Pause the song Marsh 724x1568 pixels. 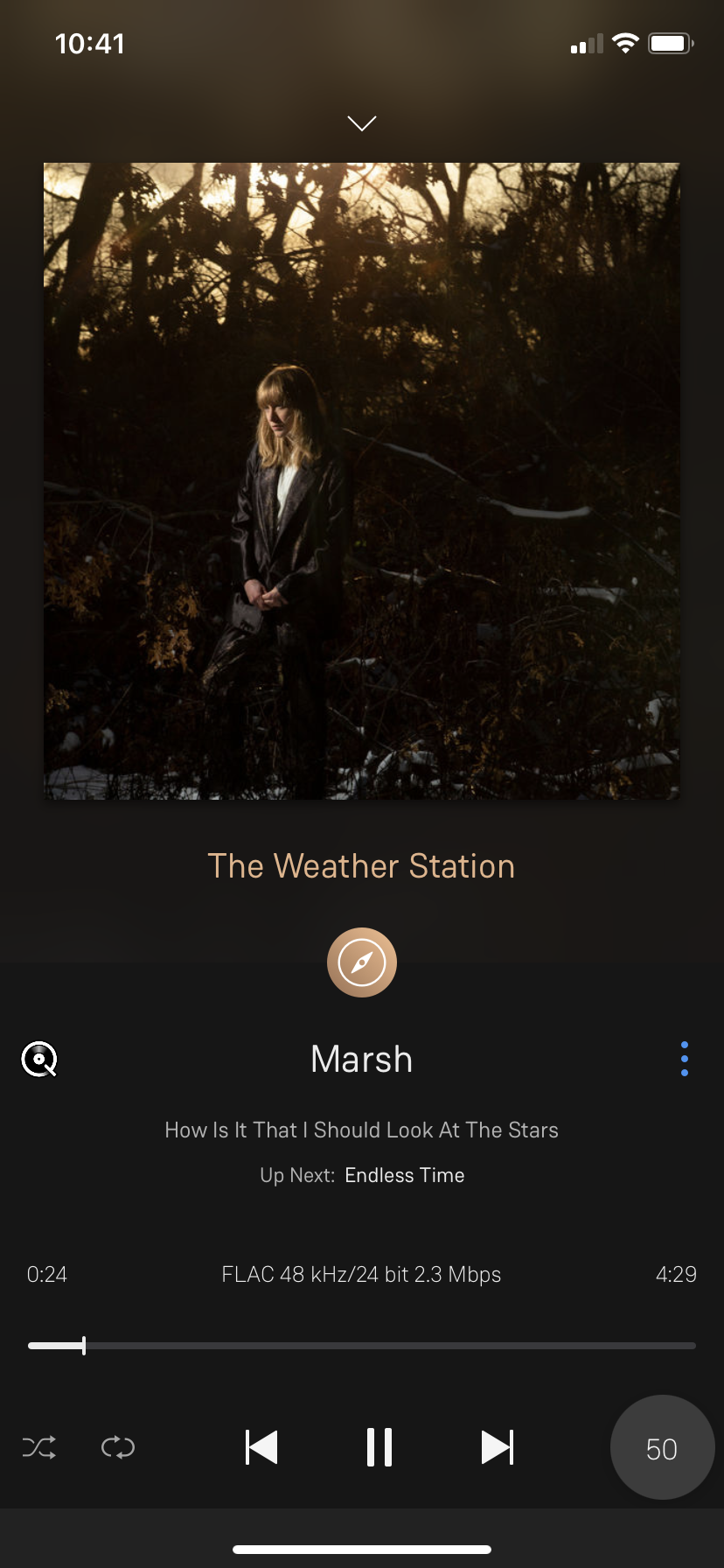point(379,1447)
